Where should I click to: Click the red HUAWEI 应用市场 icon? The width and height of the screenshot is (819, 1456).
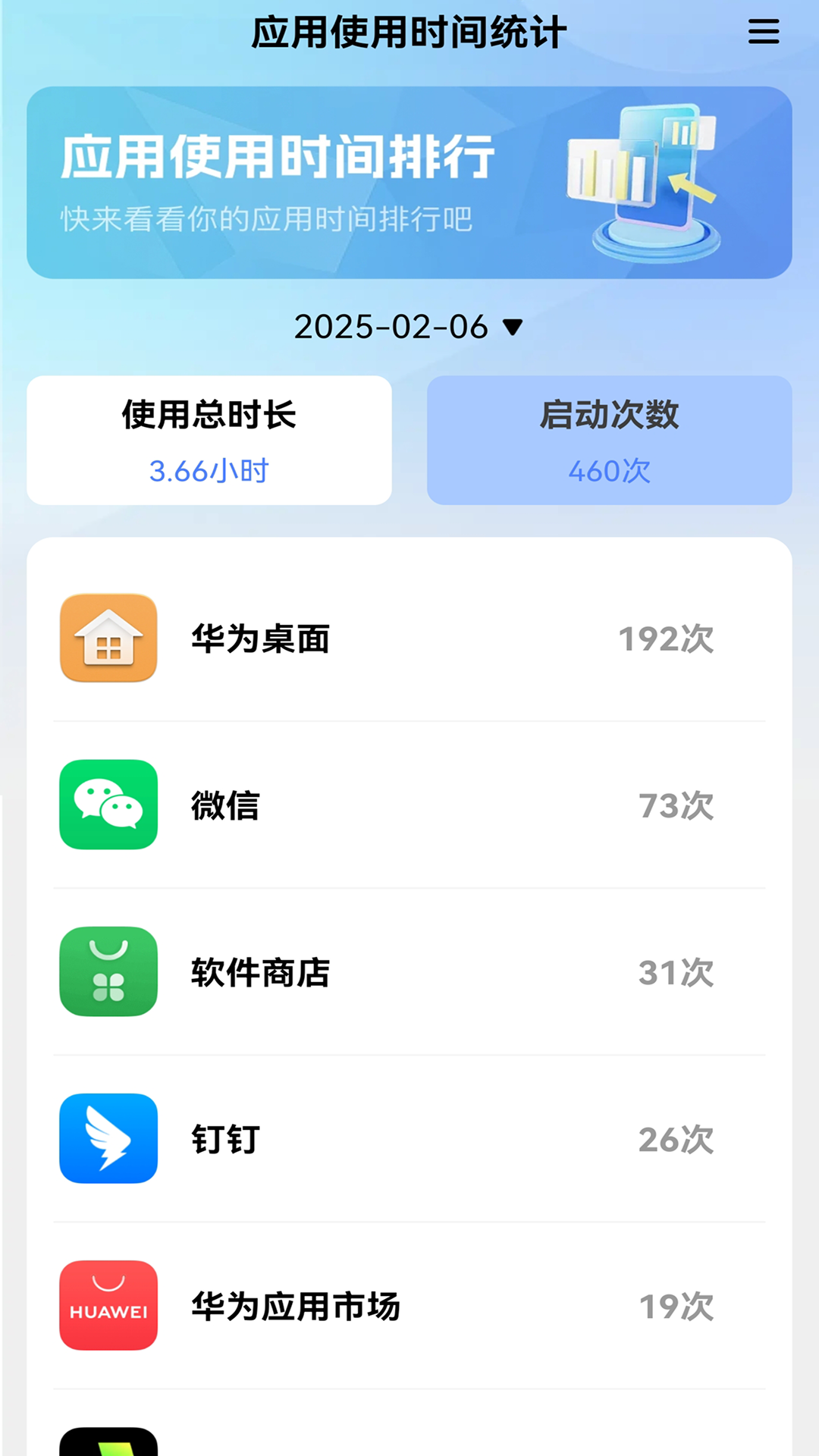[108, 1306]
